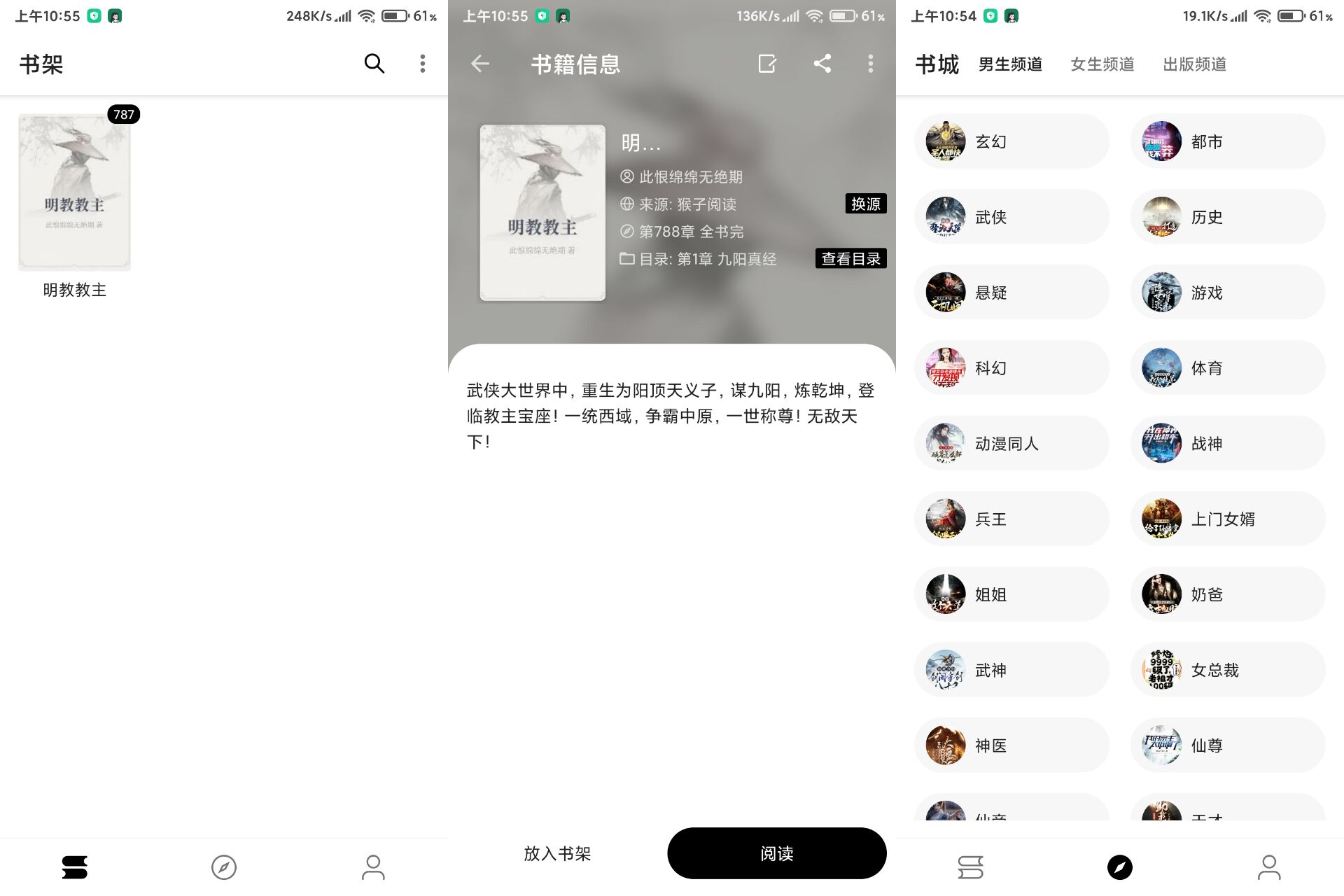
Task: Open the 历史 category
Action: tap(1227, 217)
